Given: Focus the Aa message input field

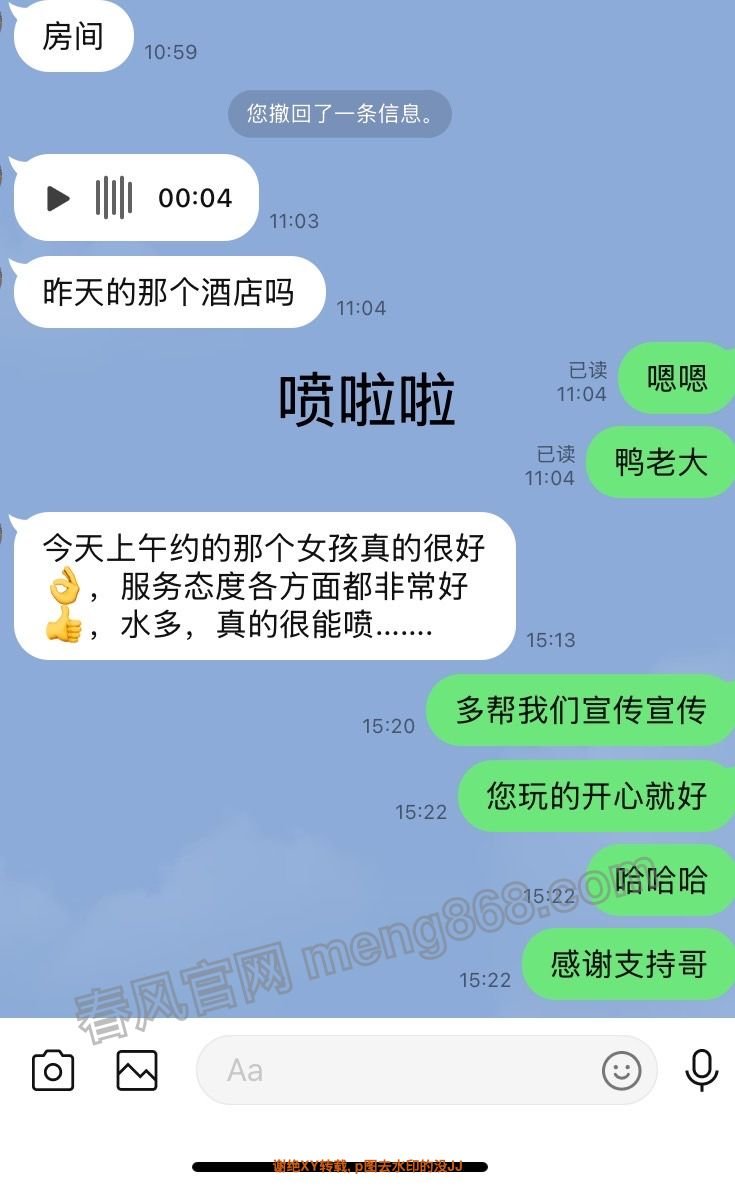Looking at the screenshot, I should (x=400, y=1071).
